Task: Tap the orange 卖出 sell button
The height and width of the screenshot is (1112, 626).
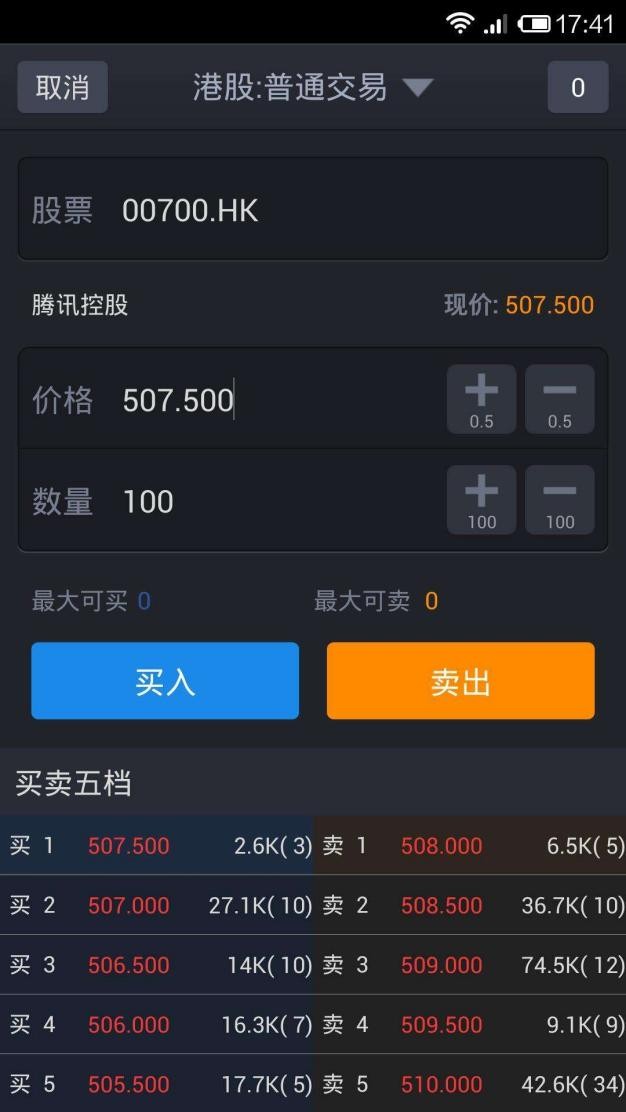Action: tap(460, 681)
